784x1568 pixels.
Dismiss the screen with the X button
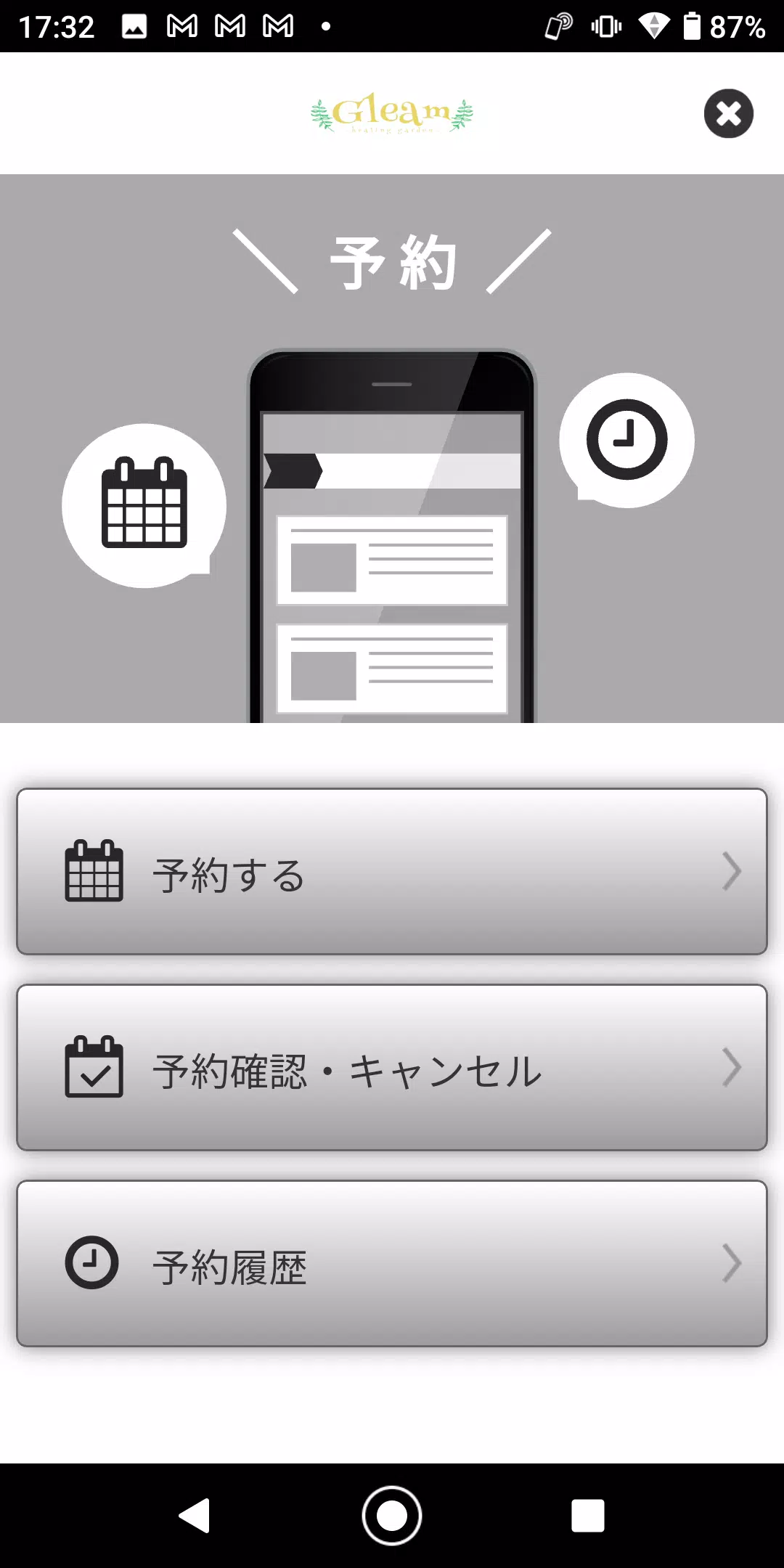click(728, 115)
